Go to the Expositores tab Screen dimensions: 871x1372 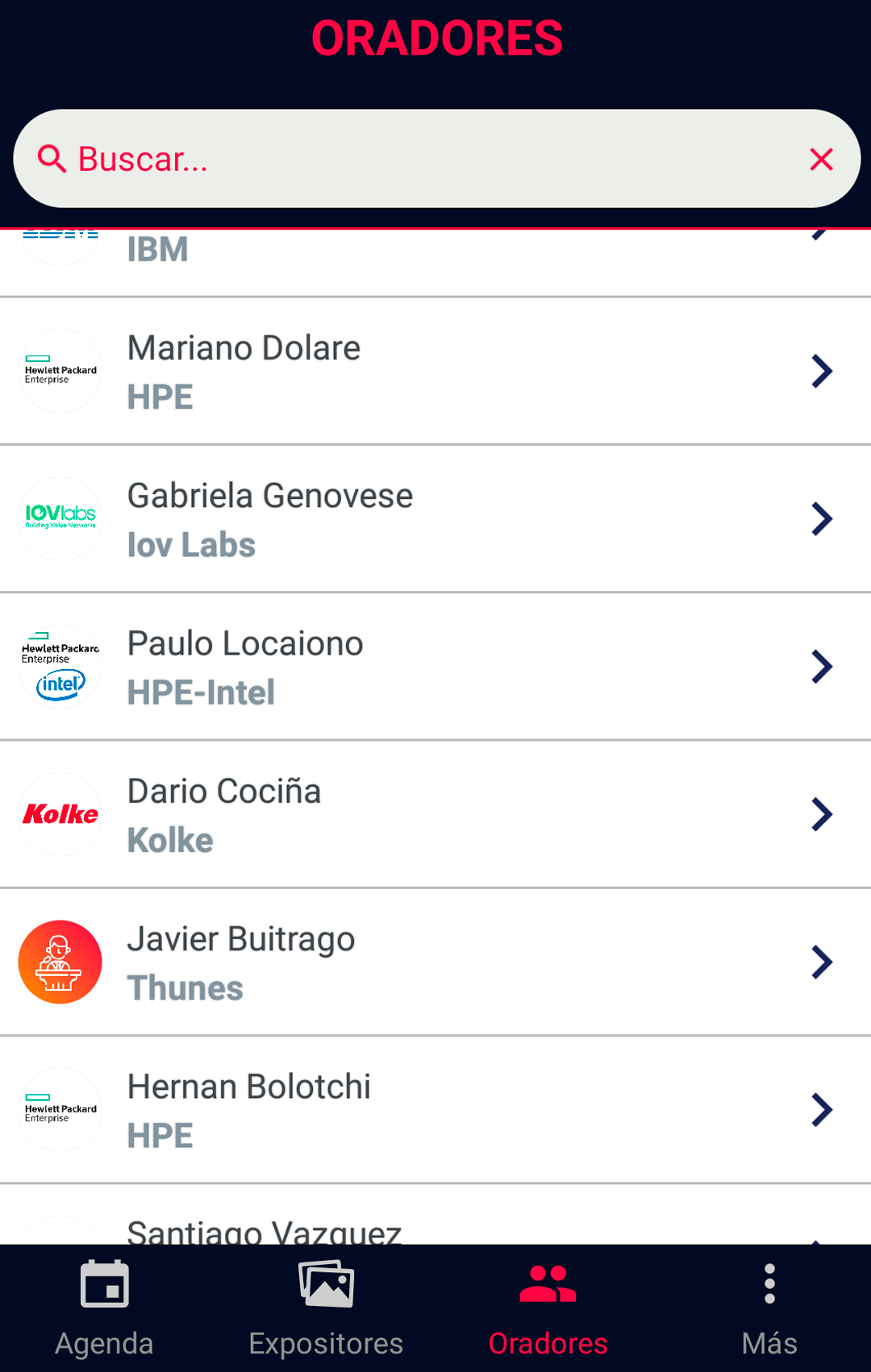point(326,1308)
